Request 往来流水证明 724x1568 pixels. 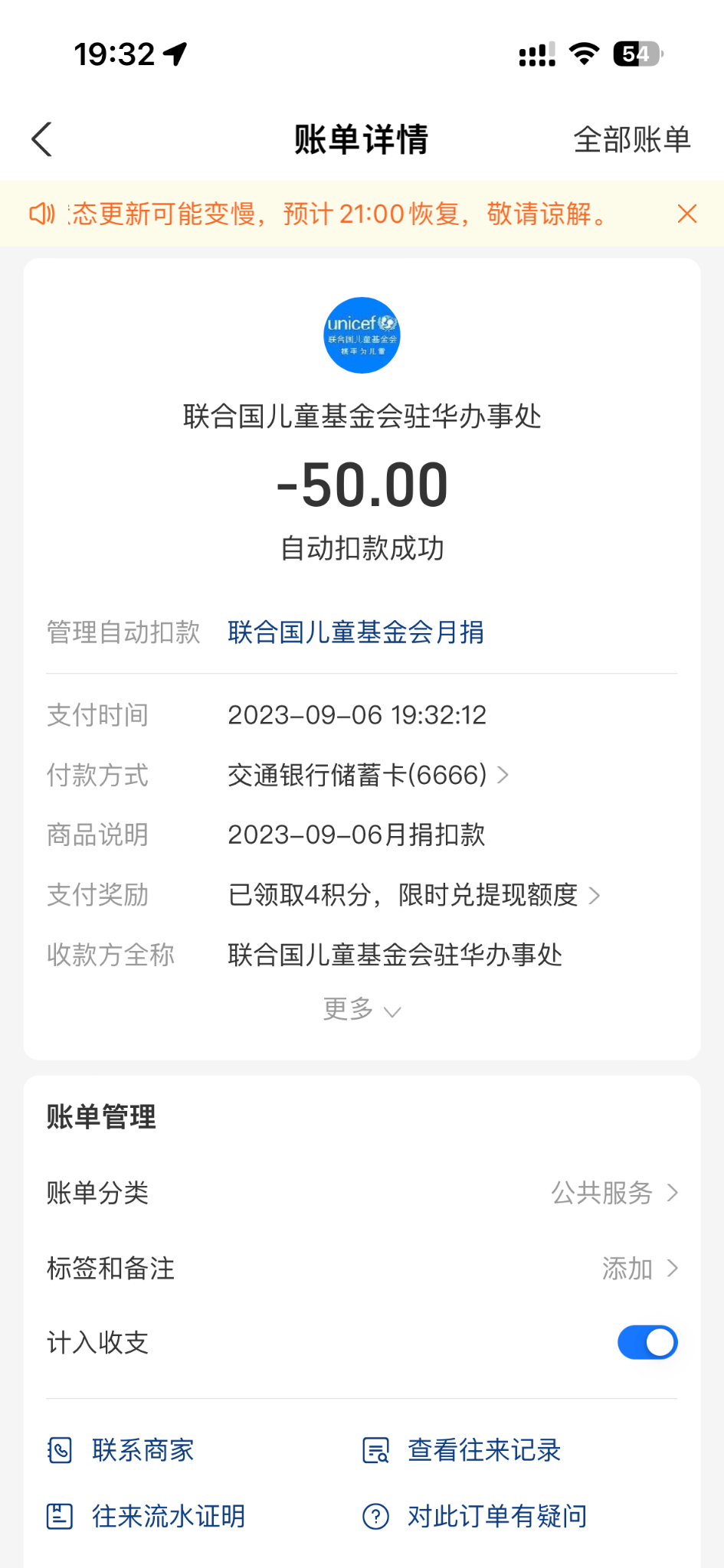tap(146, 1516)
